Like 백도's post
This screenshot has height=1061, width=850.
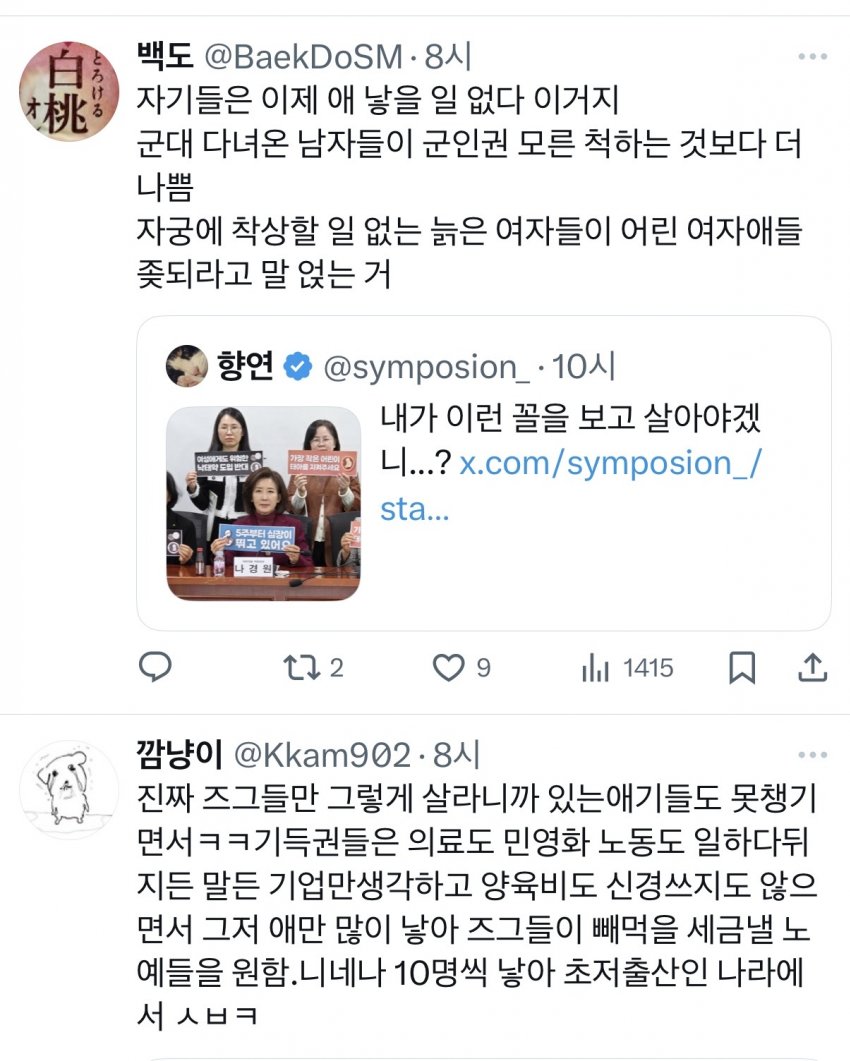coord(453,667)
